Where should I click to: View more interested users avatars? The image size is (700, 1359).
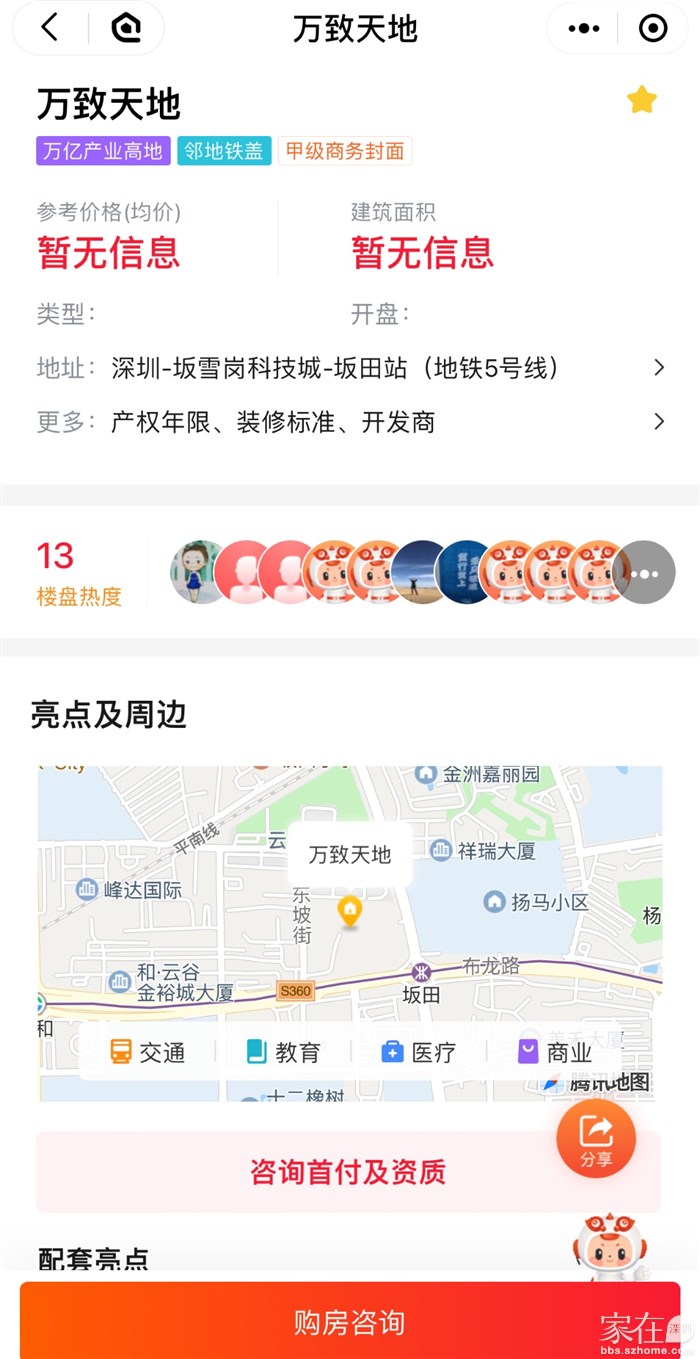643,573
